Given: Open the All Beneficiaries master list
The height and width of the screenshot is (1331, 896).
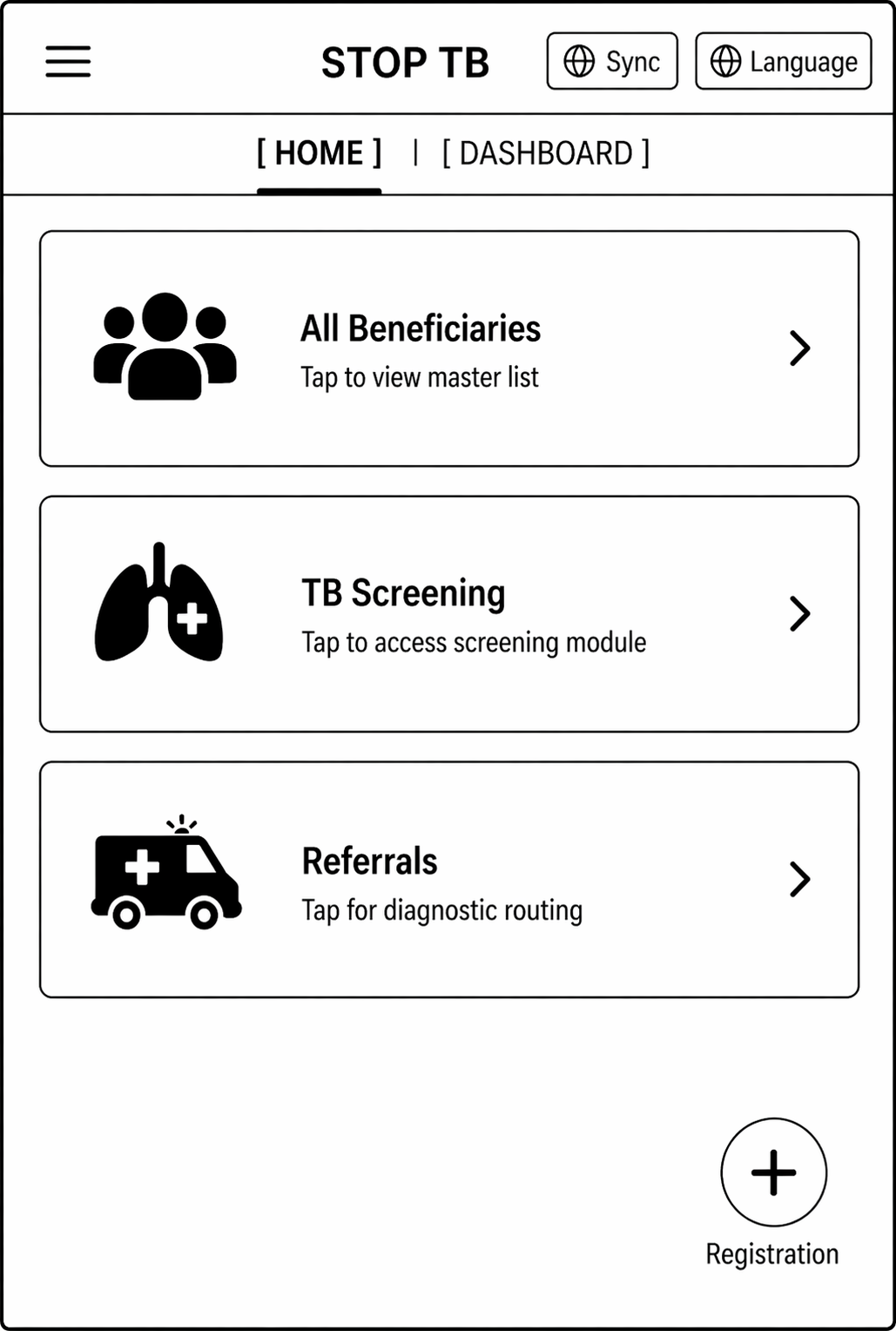Looking at the screenshot, I should point(449,348).
